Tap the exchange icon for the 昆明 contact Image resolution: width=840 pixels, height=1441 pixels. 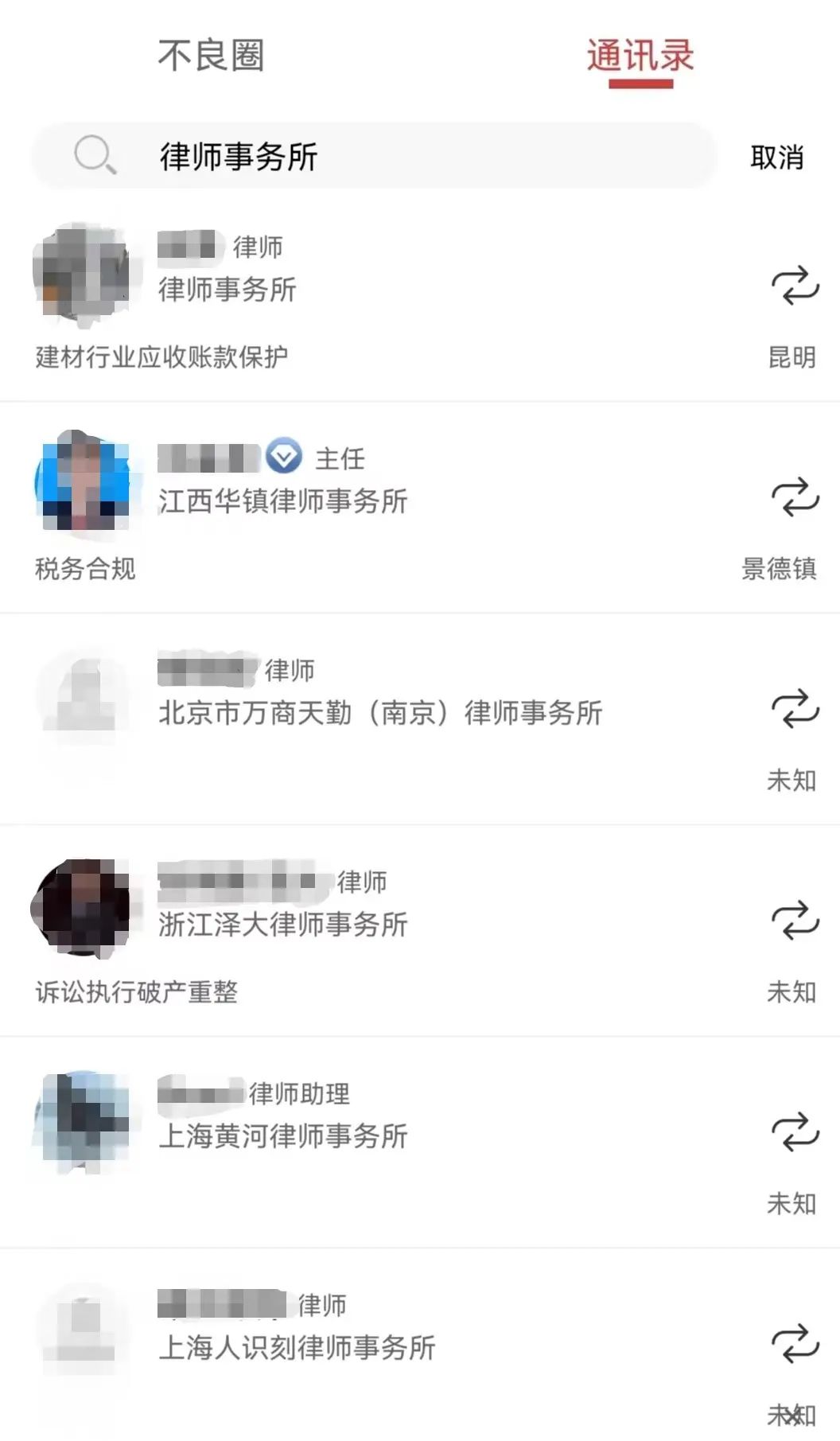click(x=795, y=286)
